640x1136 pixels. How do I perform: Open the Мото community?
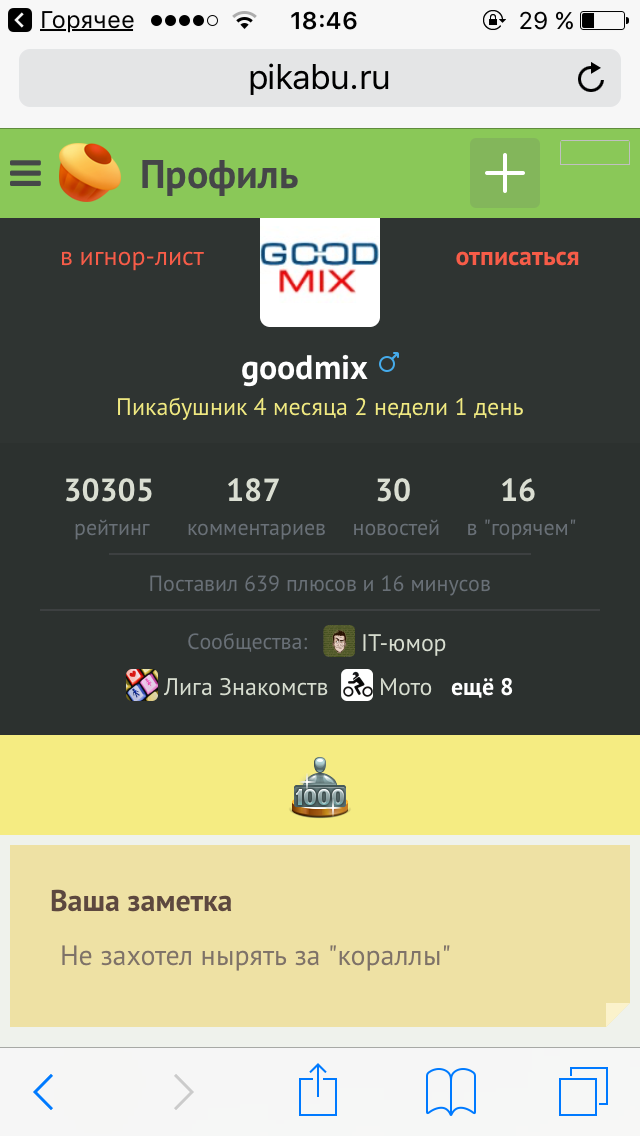[387, 687]
